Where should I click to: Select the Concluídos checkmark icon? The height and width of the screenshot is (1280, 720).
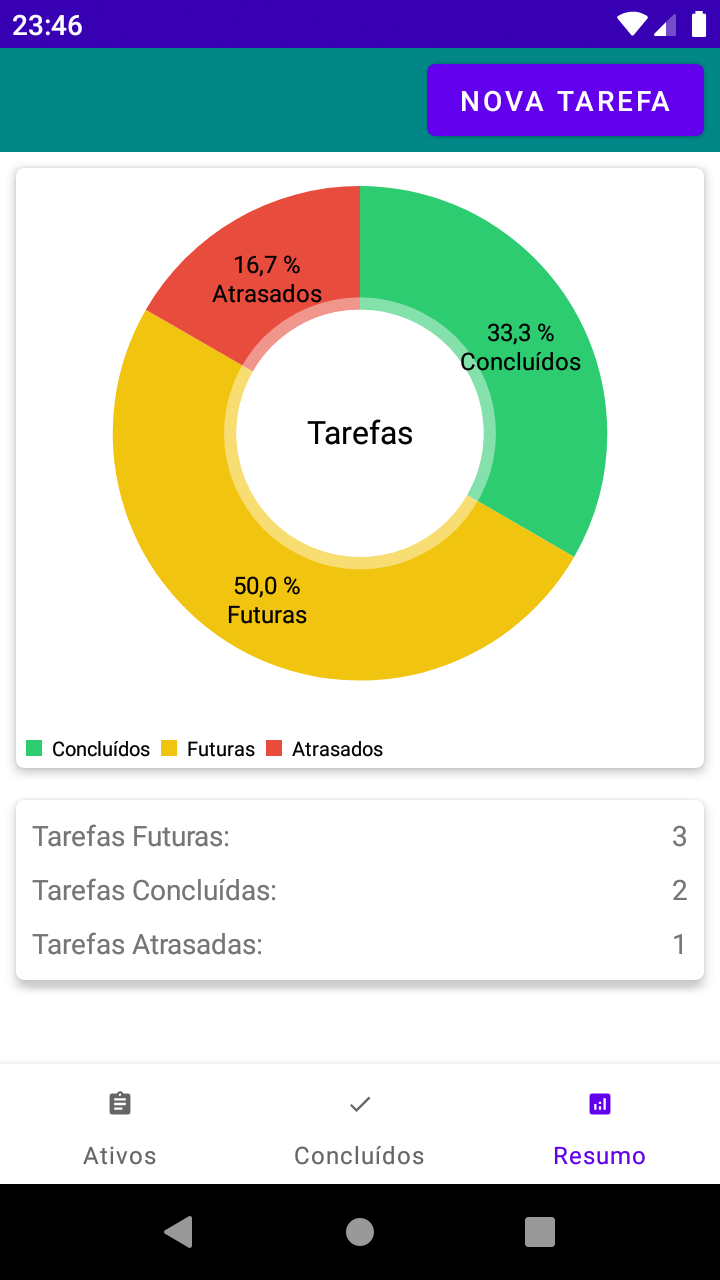pyautogui.click(x=359, y=1103)
